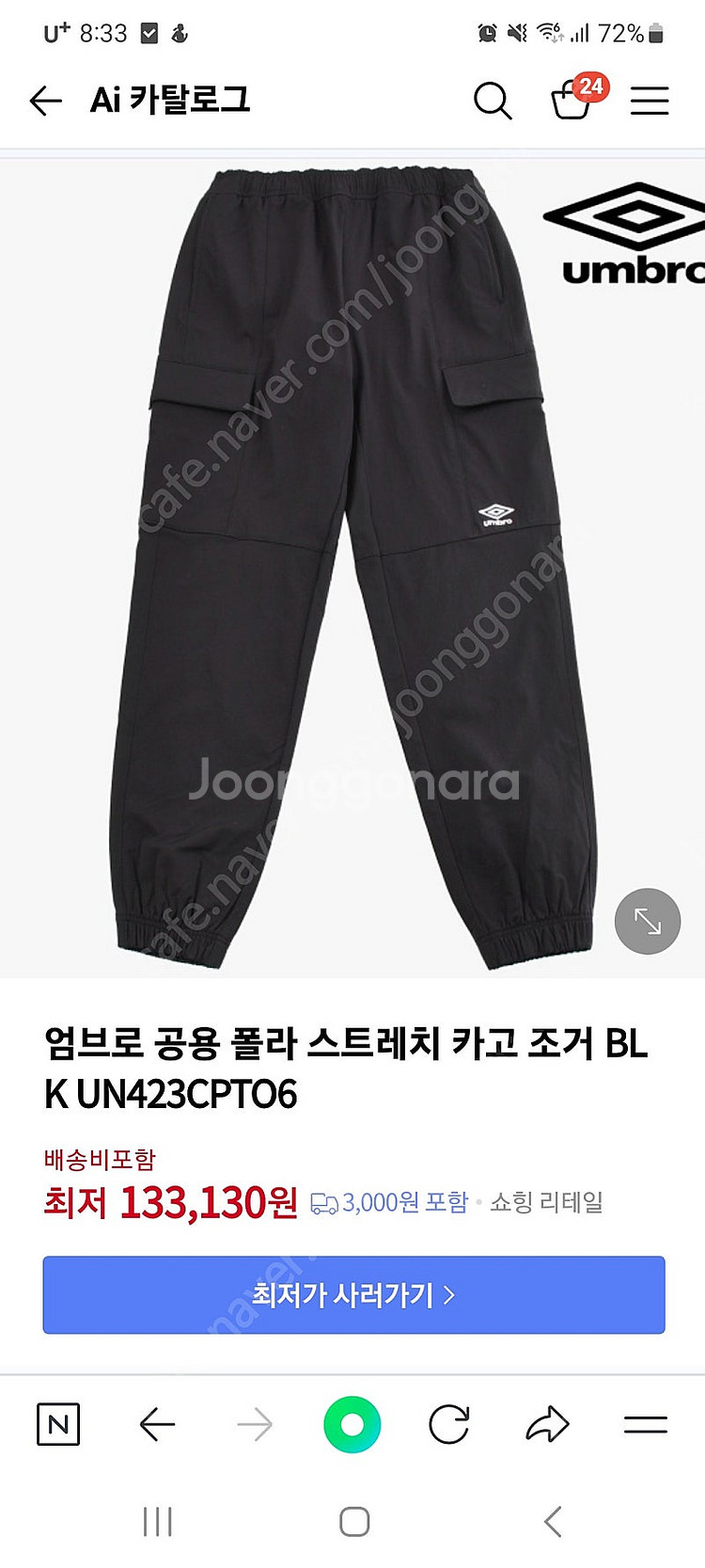Open the search magnifier icon
The image size is (705, 1568).
point(492,101)
